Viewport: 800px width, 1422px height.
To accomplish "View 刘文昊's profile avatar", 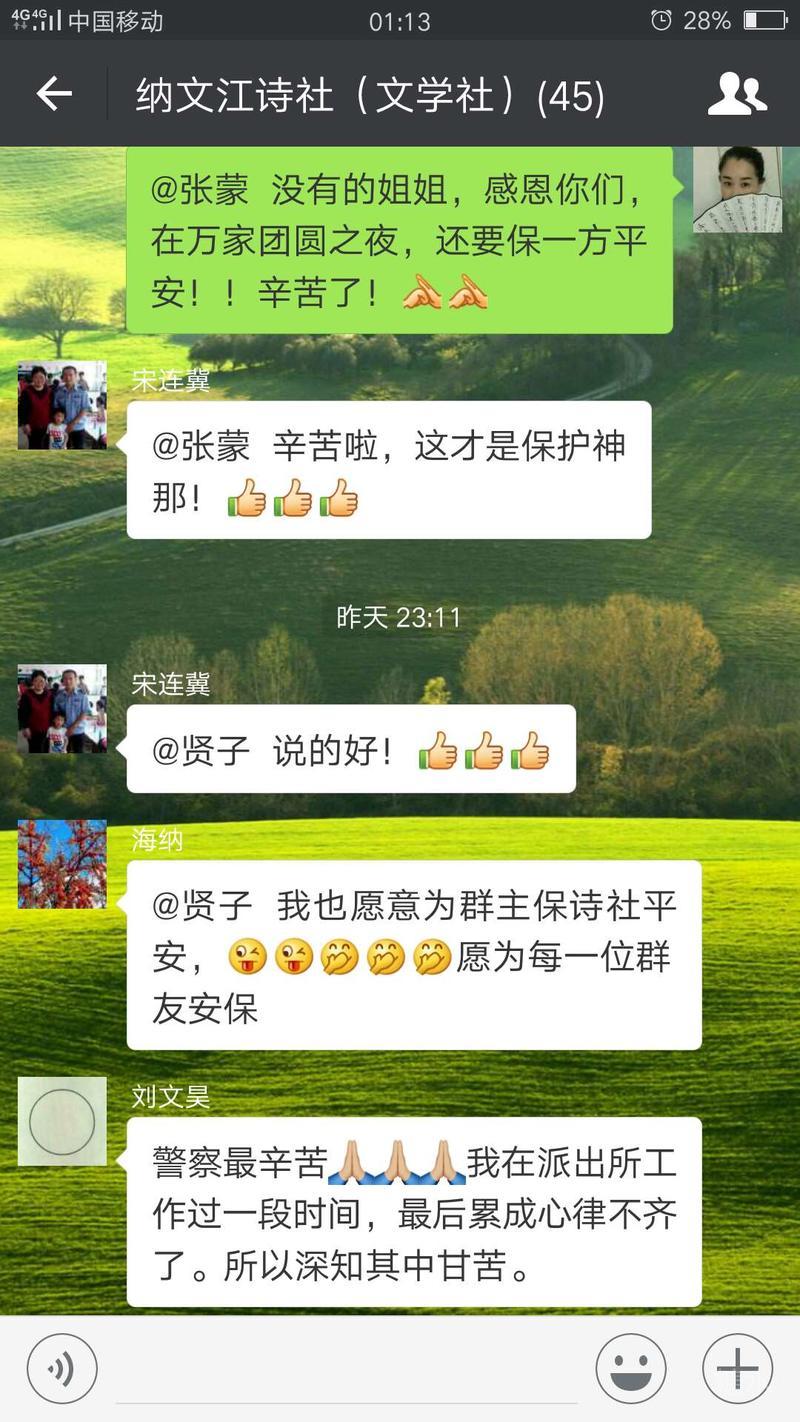I will point(62,1121).
